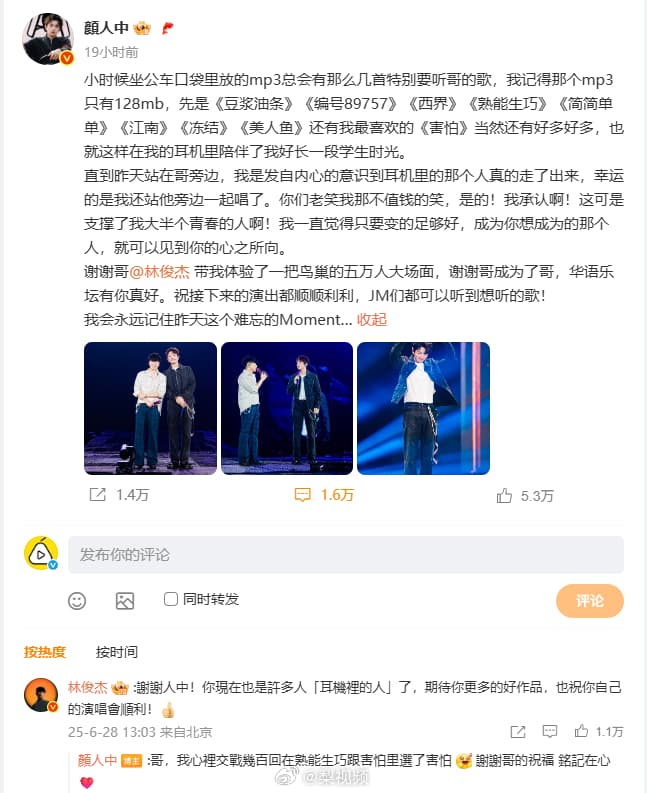Open 顏人中's profile avatar at the post header
The height and width of the screenshot is (793, 647).
(48, 40)
